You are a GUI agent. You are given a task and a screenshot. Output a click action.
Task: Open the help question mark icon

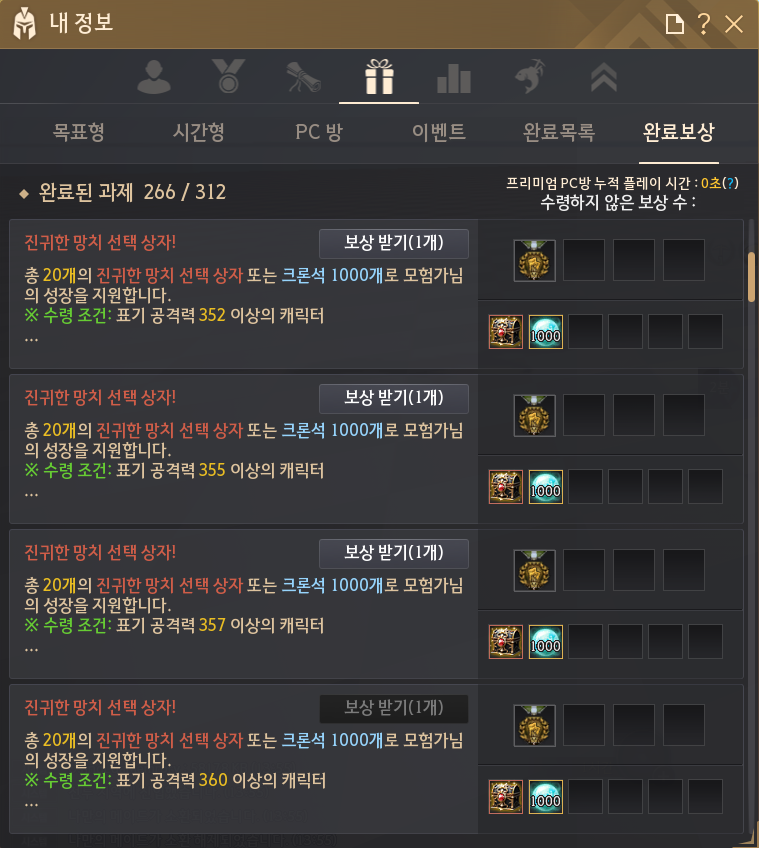pos(705,25)
